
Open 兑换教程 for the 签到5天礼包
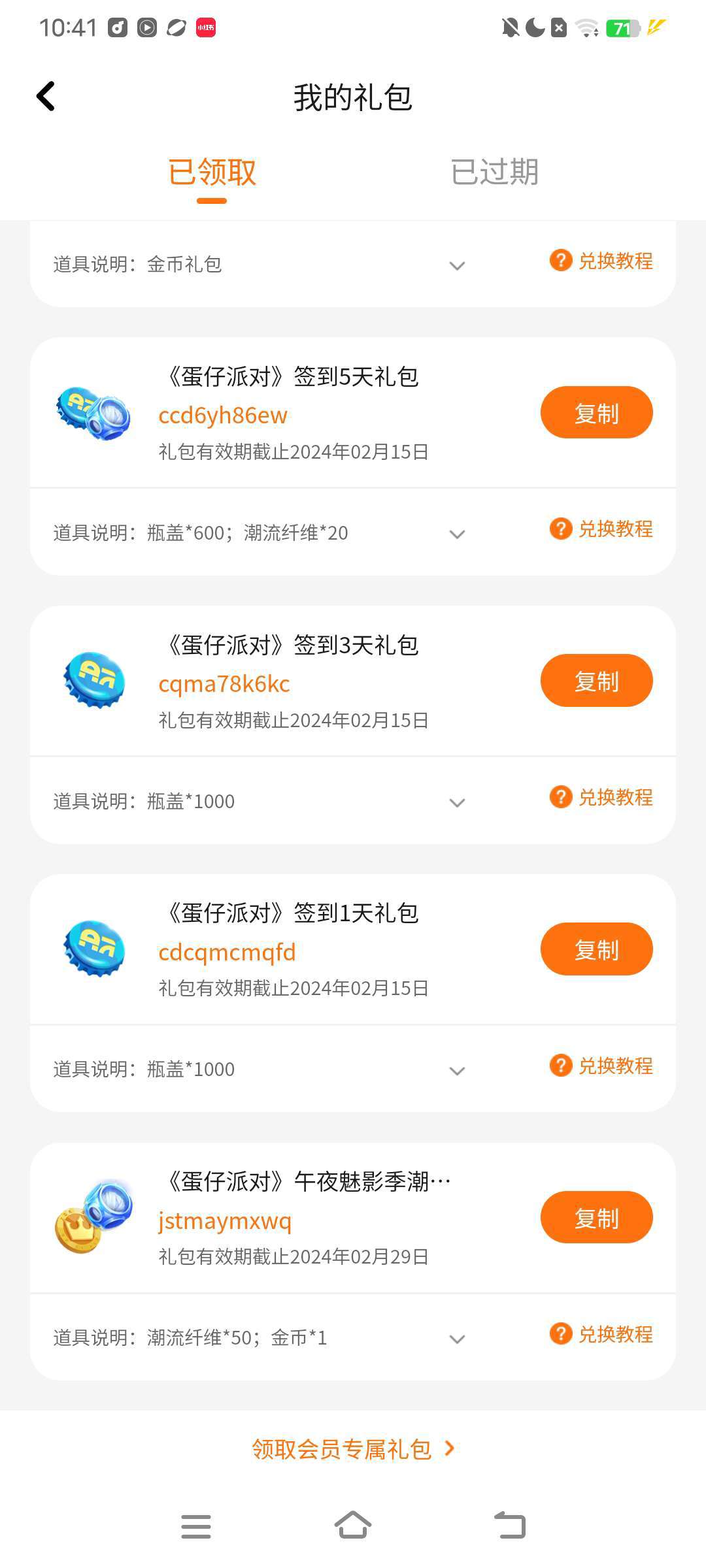[601, 529]
